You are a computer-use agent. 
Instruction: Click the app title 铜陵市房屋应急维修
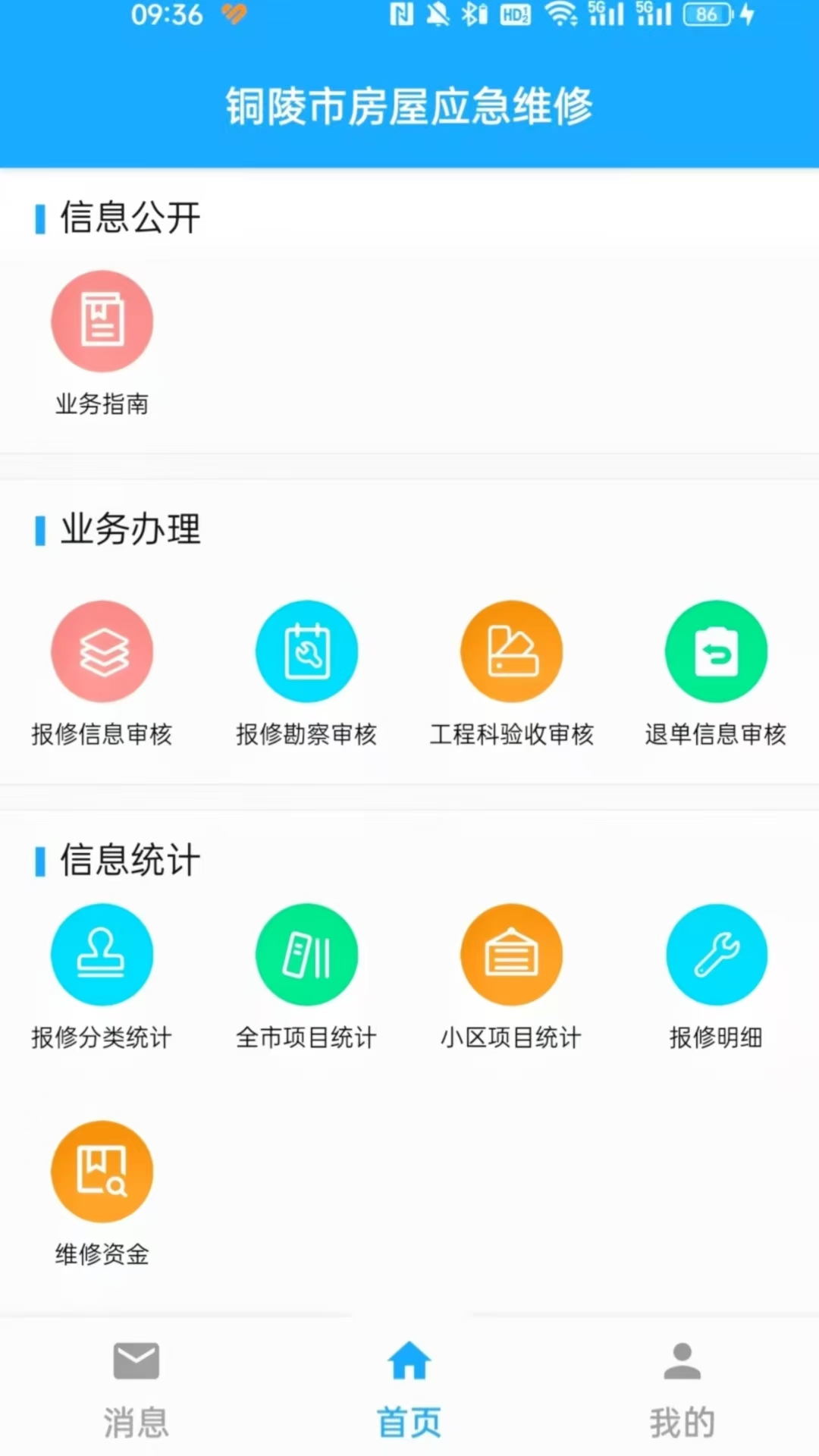(x=409, y=106)
